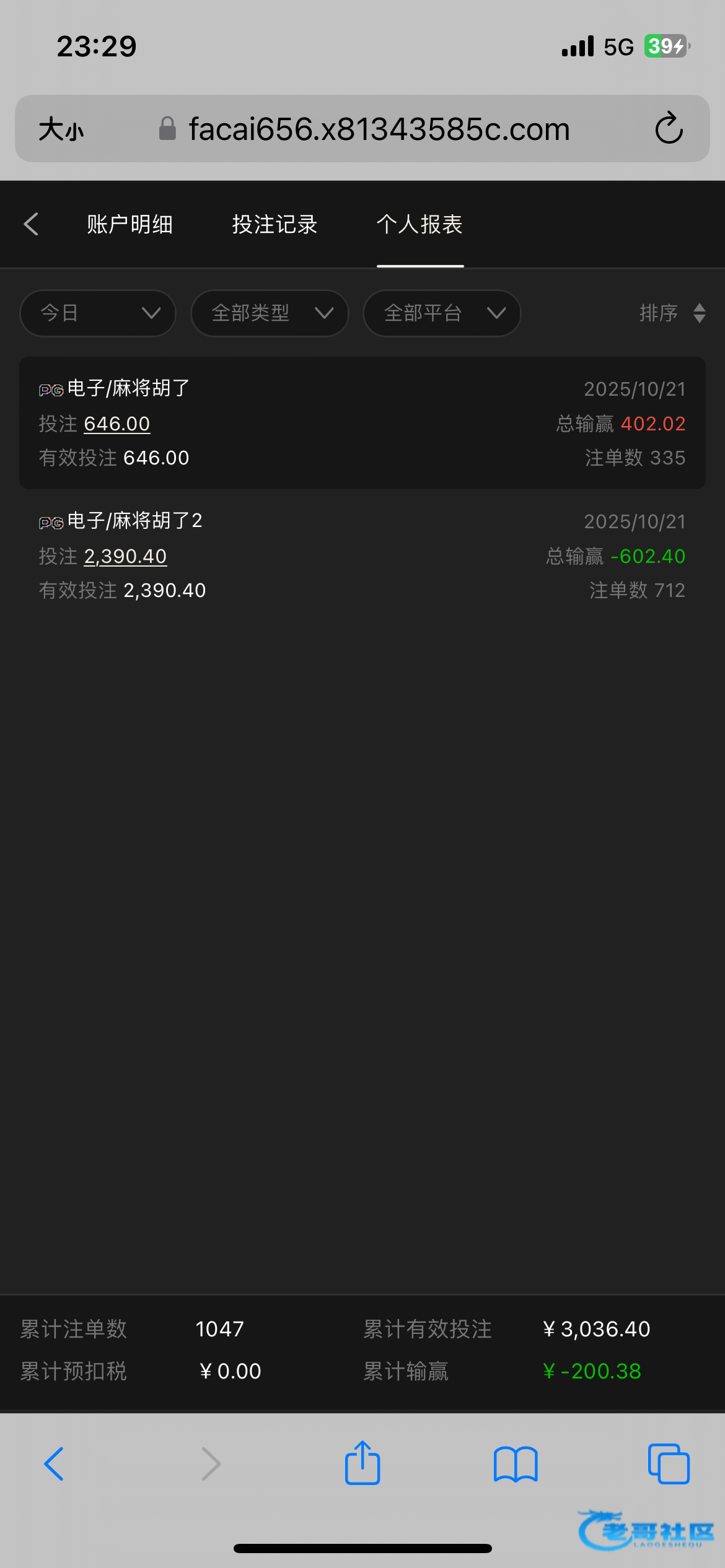Reload the page in the address bar
The height and width of the screenshot is (1568, 725).
click(x=669, y=129)
